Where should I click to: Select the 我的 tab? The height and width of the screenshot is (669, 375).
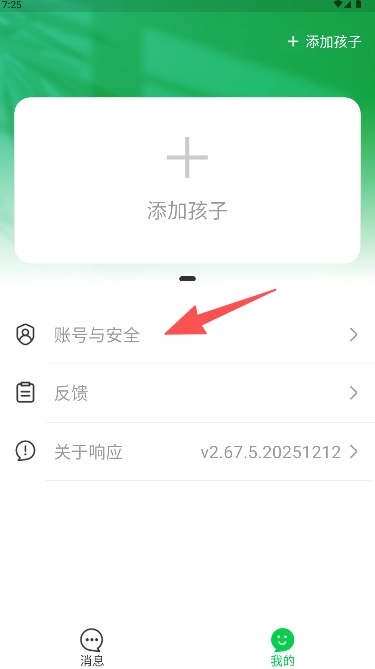[282, 647]
